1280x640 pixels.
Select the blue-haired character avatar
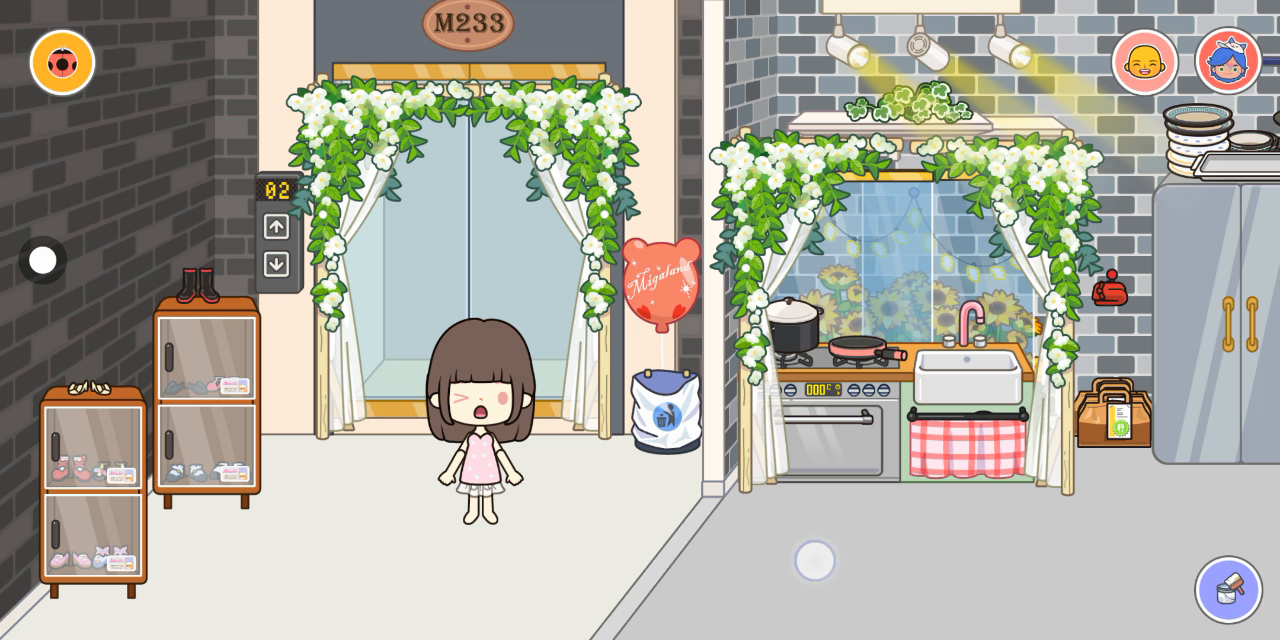point(1227,62)
